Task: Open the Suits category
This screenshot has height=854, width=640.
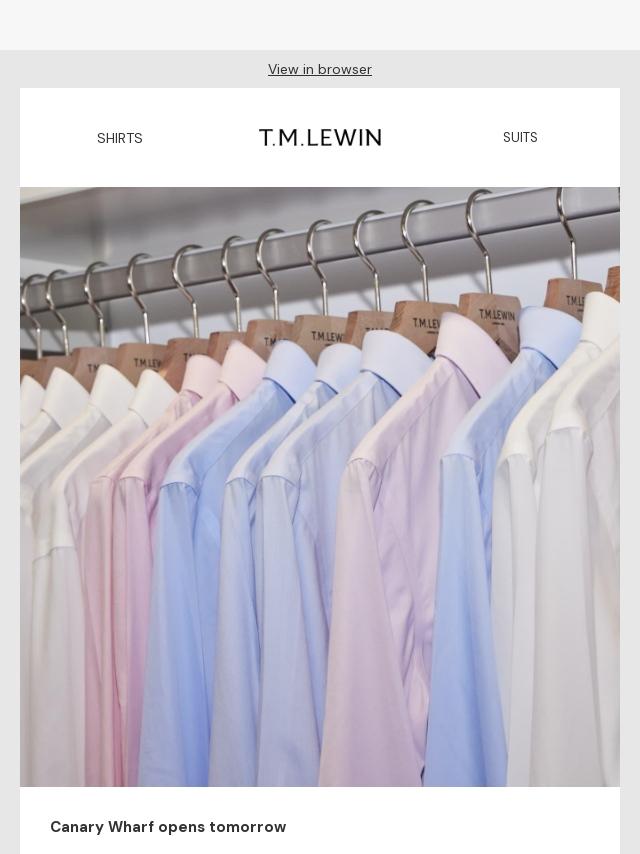Action: point(520,137)
